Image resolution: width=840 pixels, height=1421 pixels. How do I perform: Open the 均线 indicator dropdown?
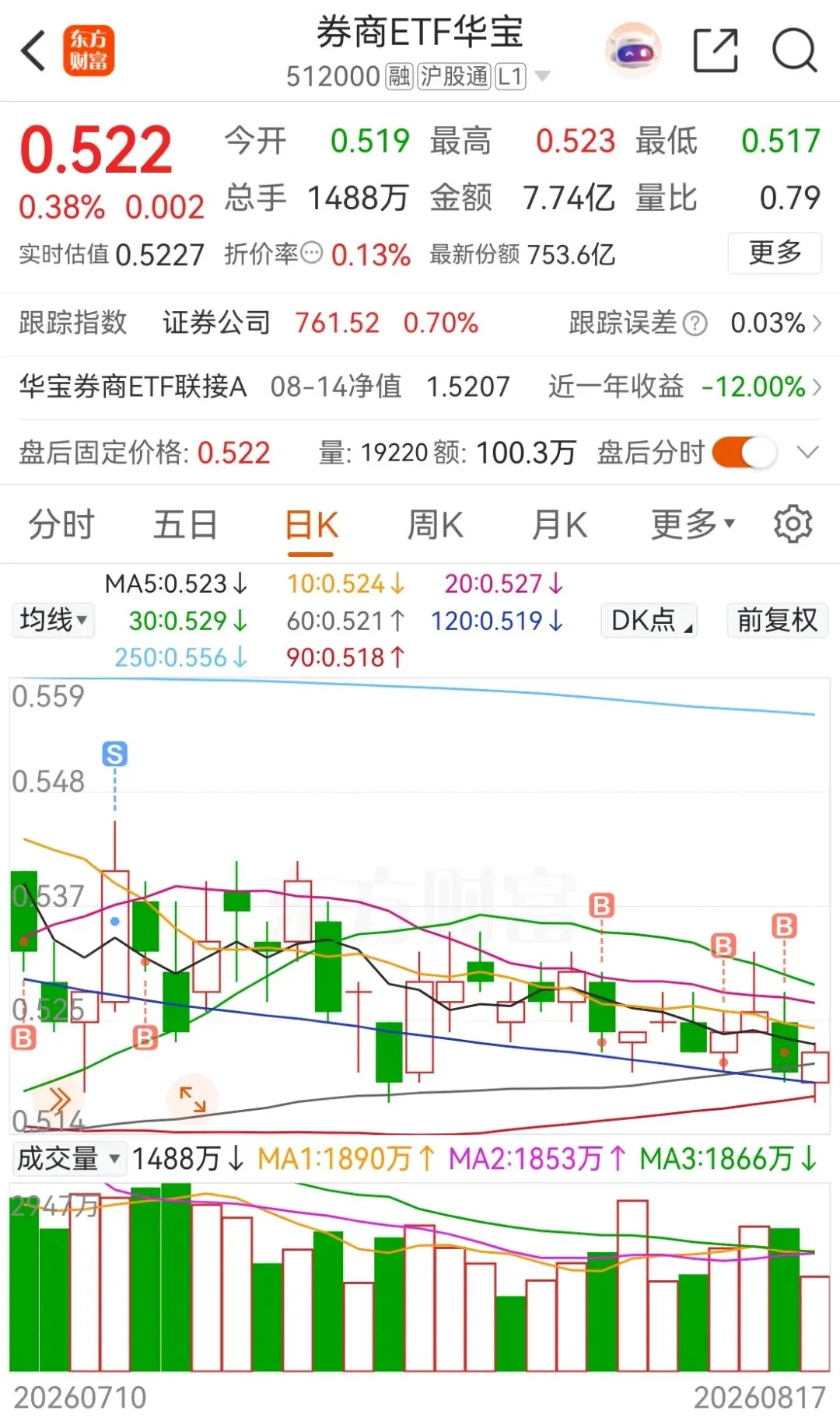click(x=53, y=620)
